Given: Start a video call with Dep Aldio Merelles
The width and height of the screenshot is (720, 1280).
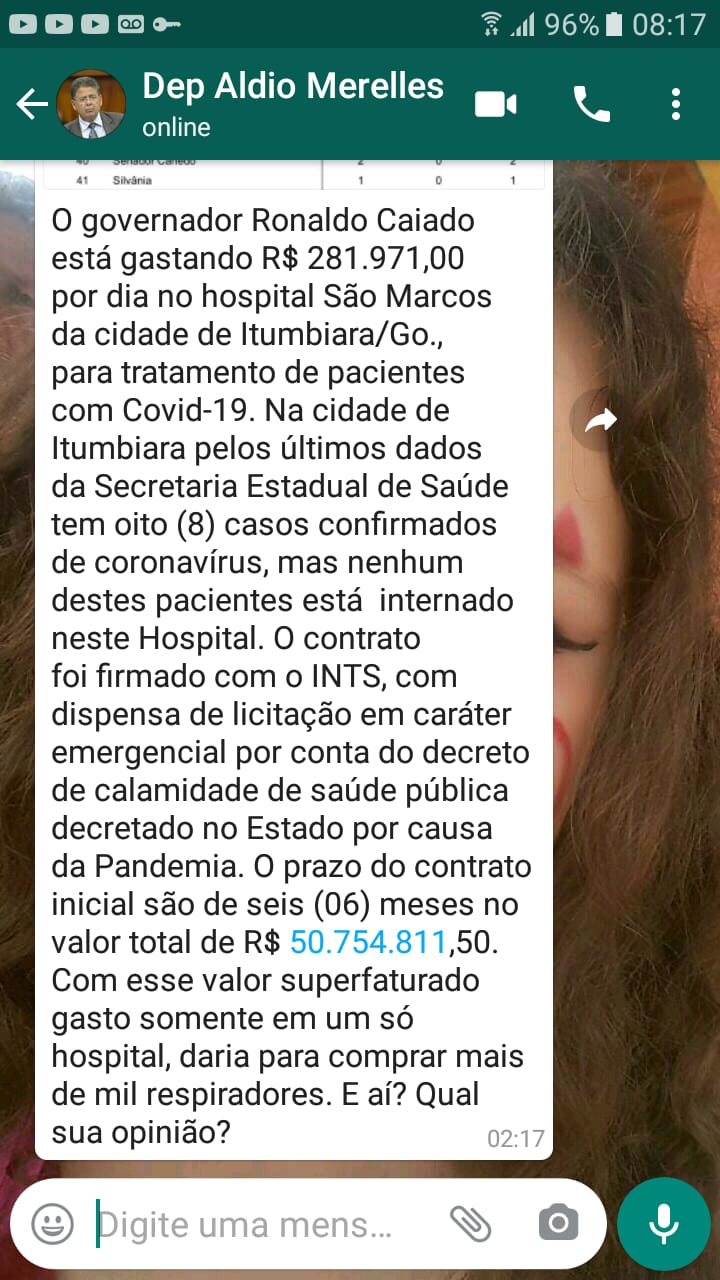Looking at the screenshot, I should pyautogui.click(x=496, y=104).
